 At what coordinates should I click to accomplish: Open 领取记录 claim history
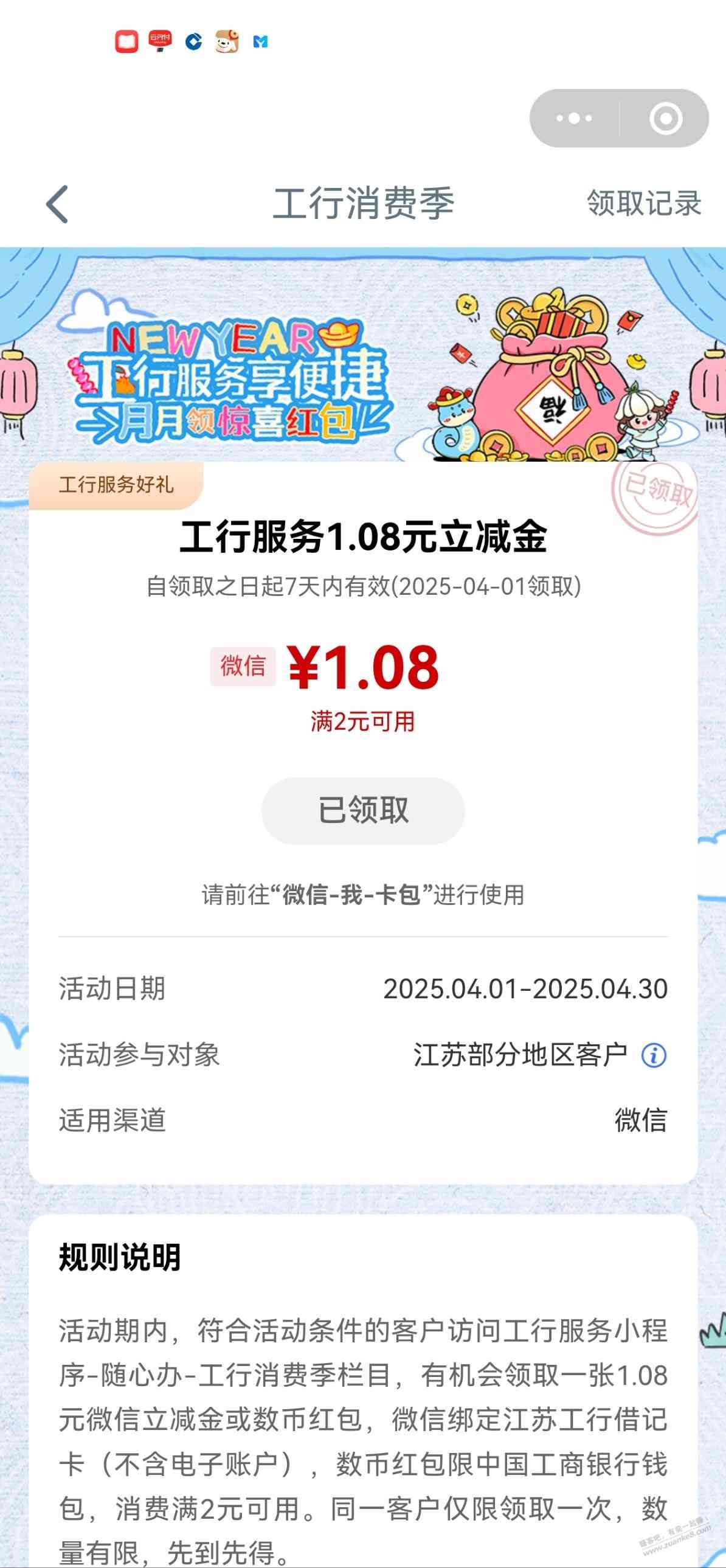click(x=643, y=203)
